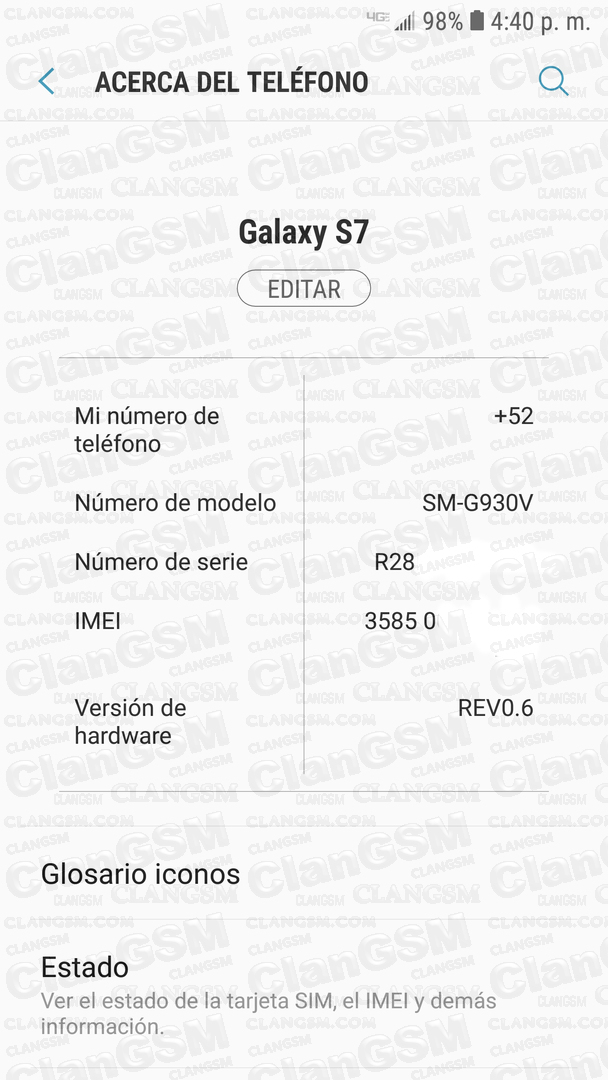Open Glosario iconos
608x1080 pixels.
coord(304,873)
